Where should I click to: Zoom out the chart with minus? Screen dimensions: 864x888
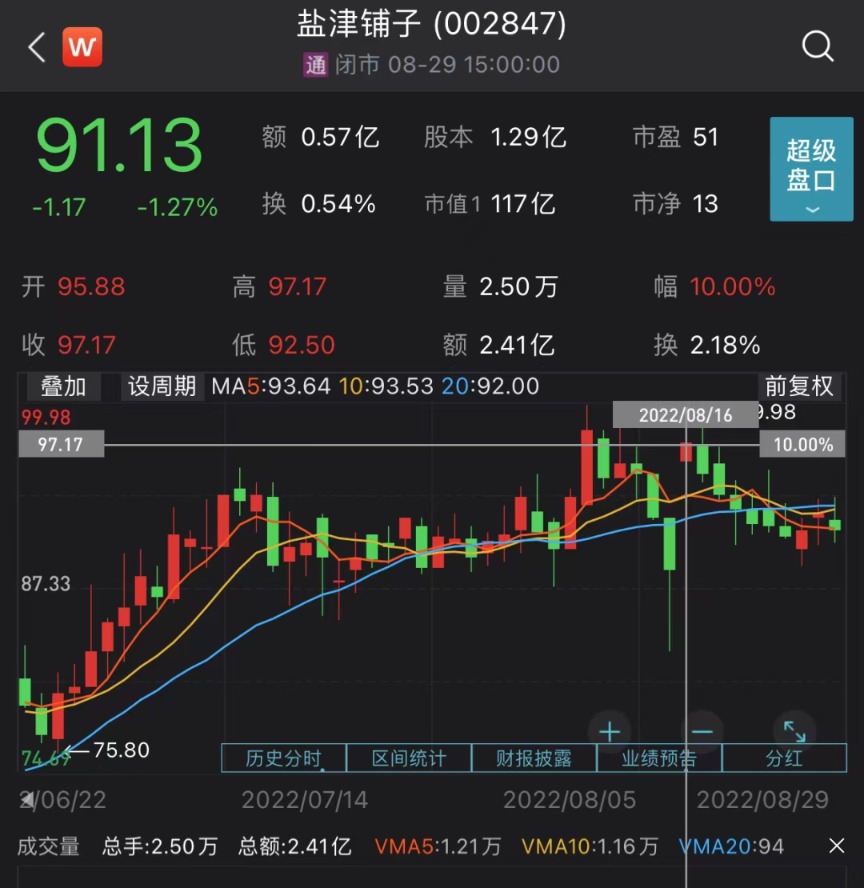[702, 731]
